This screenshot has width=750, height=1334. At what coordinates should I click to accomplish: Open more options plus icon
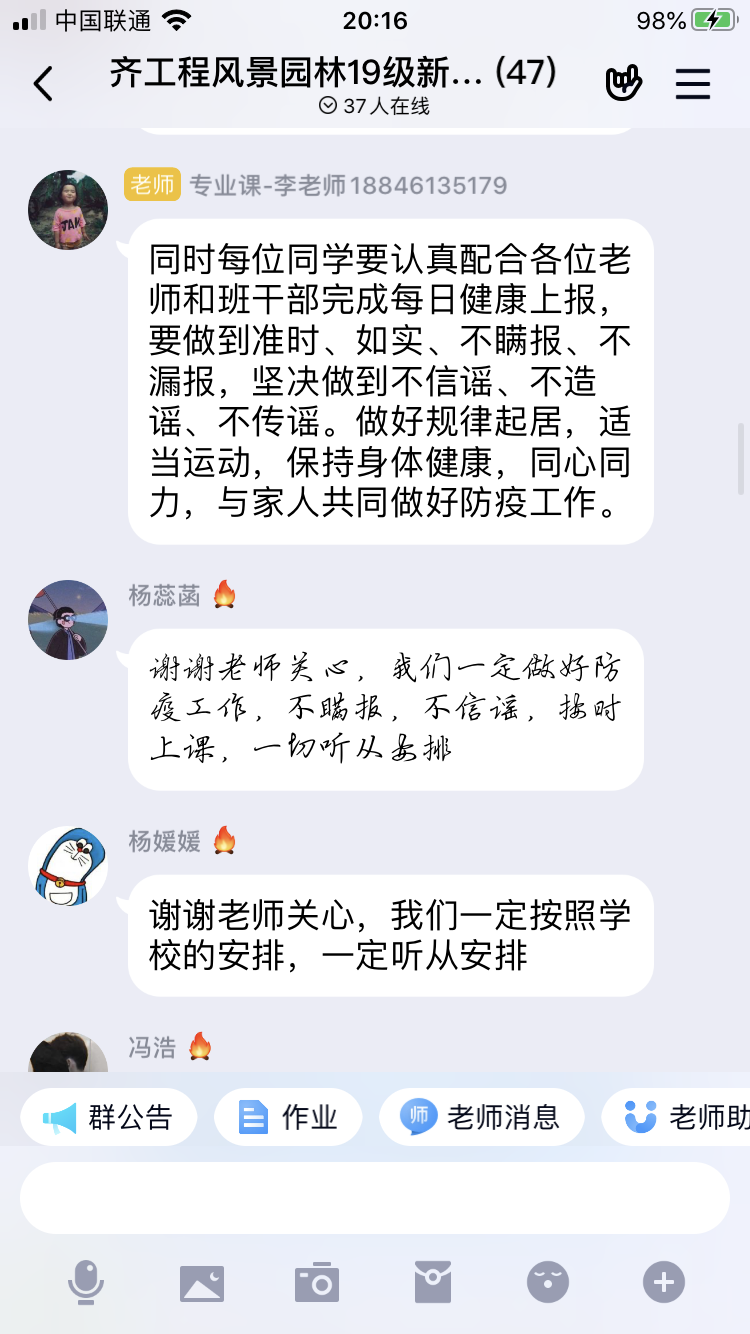coord(664,1282)
